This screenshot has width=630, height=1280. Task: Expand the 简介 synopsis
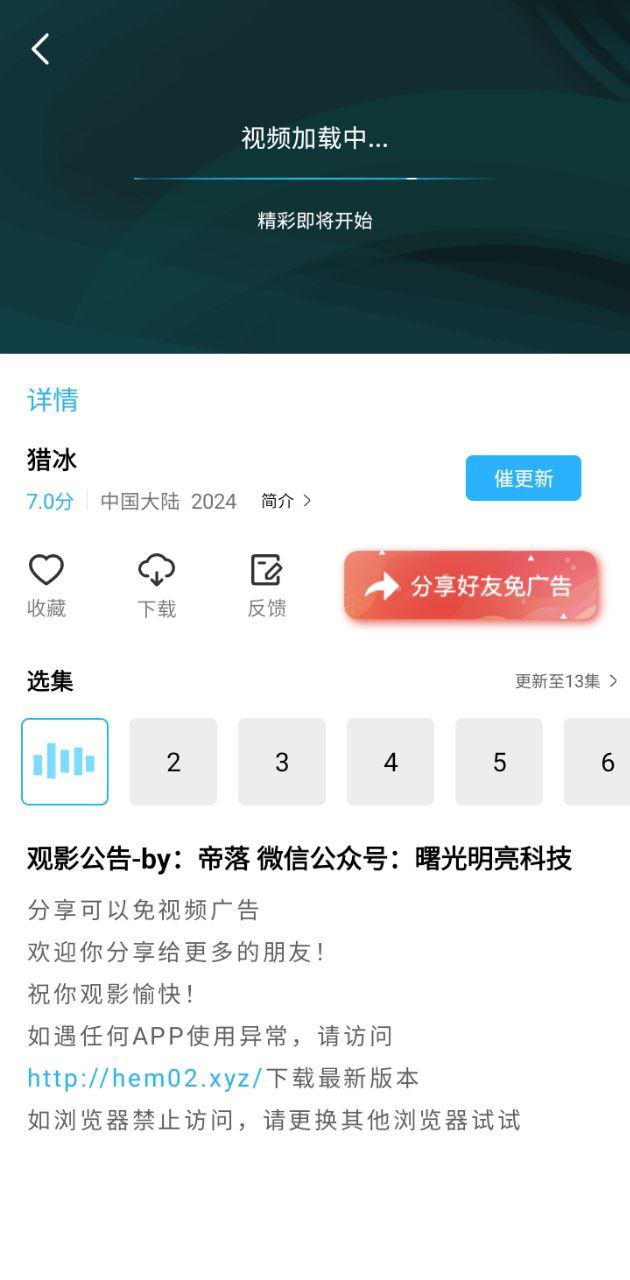click(286, 501)
